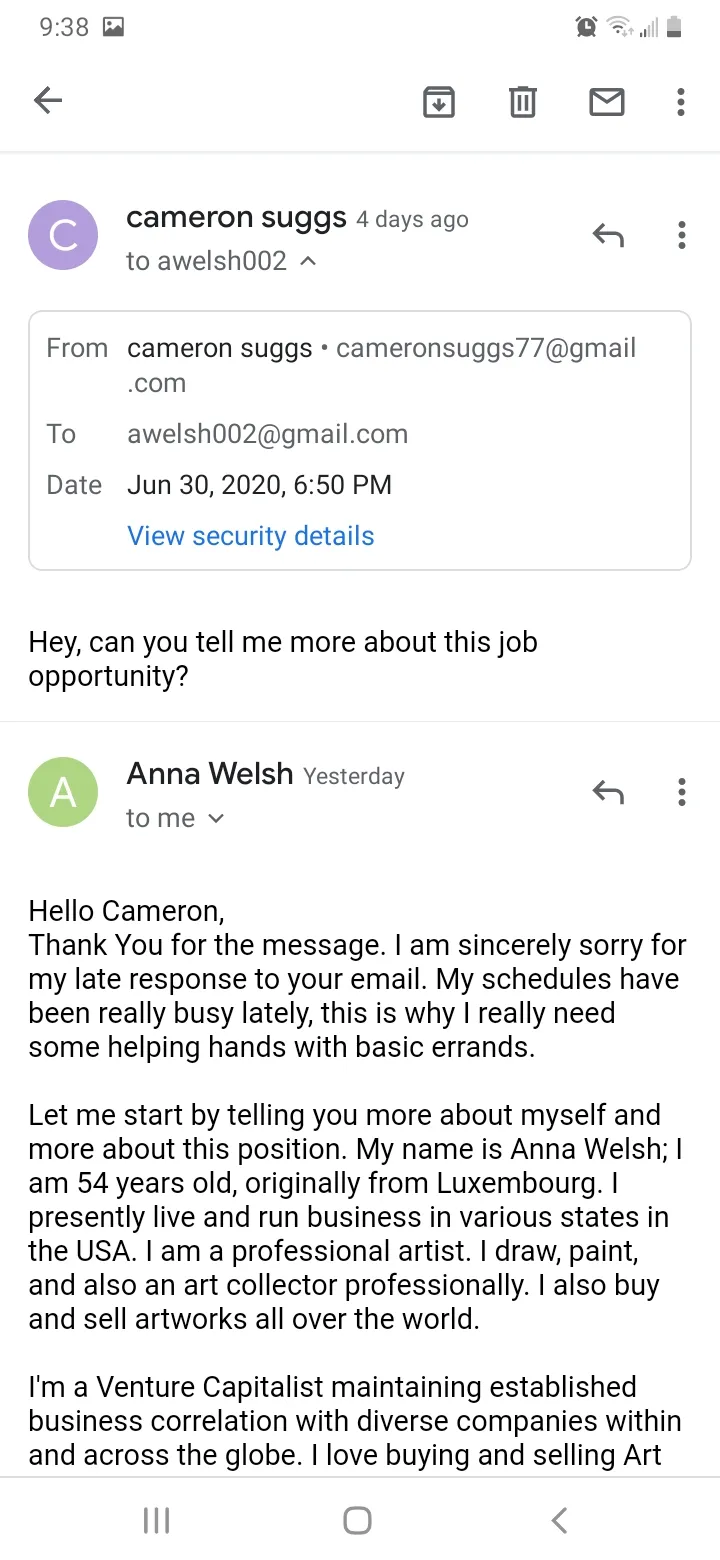720x1560 pixels.
Task: Tap cameron suggs' profile avatar
Action: (x=63, y=236)
